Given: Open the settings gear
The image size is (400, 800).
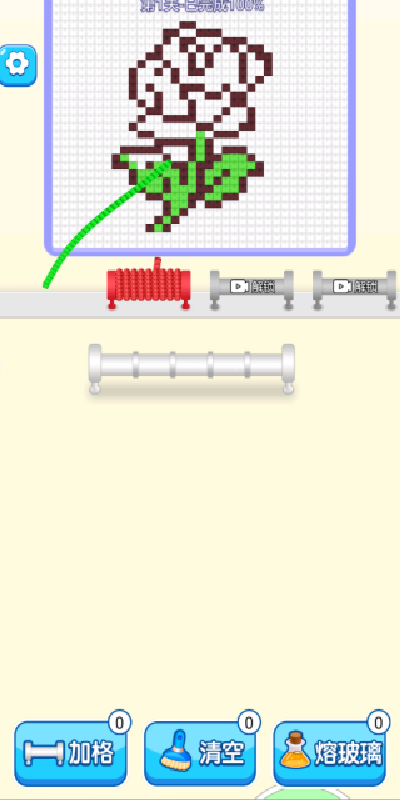Looking at the screenshot, I should coord(18,65).
